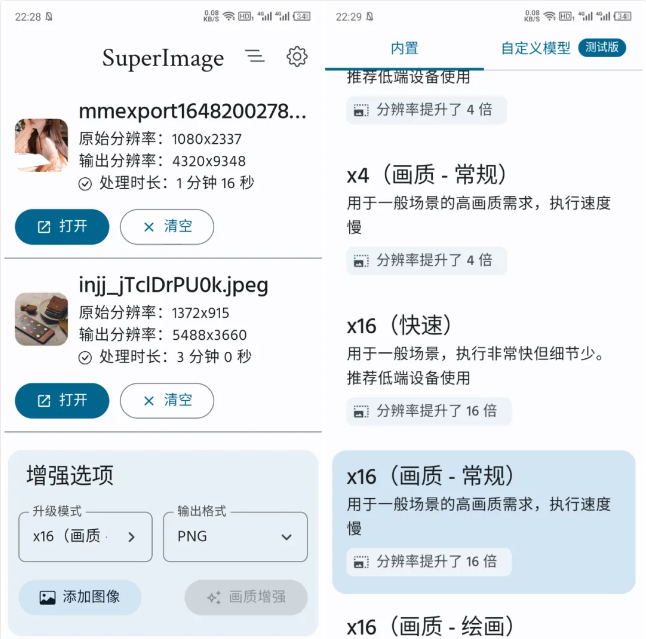This screenshot has height=639, width=646.
Task: Switch to the 自定义模型 tab
Action: tap(536, 47)
